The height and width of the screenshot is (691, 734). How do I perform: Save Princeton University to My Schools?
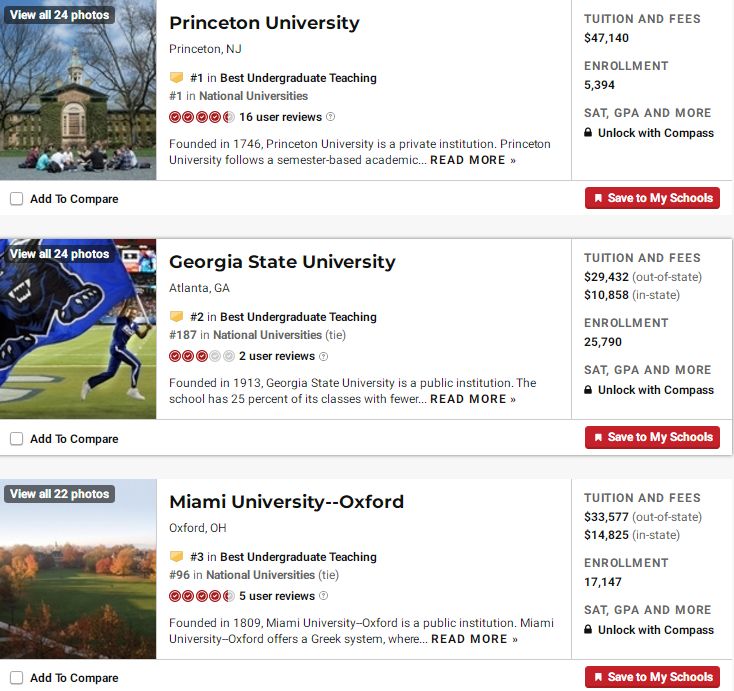652,198
